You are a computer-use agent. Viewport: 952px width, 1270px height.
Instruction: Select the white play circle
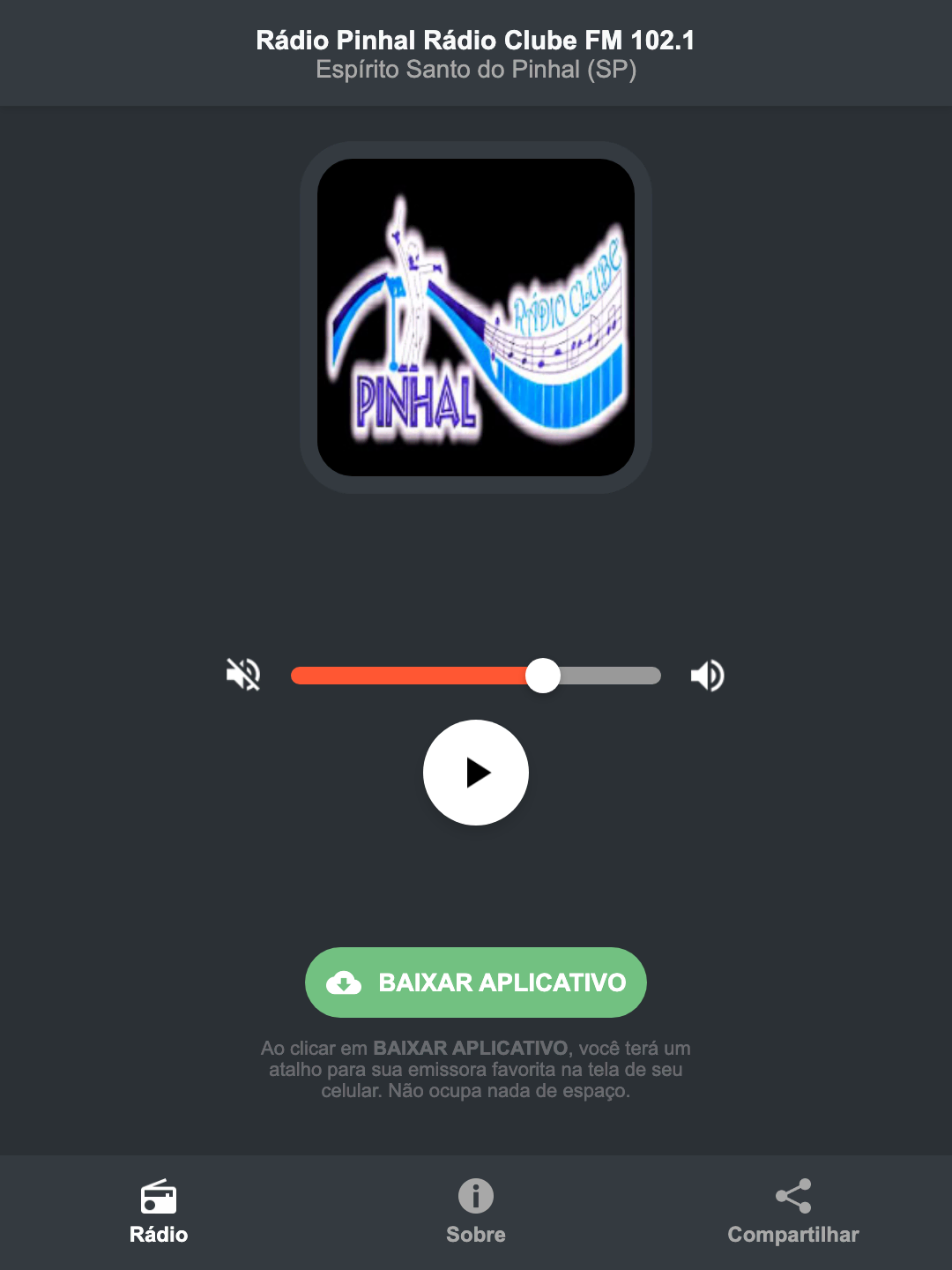coord(475,773)
